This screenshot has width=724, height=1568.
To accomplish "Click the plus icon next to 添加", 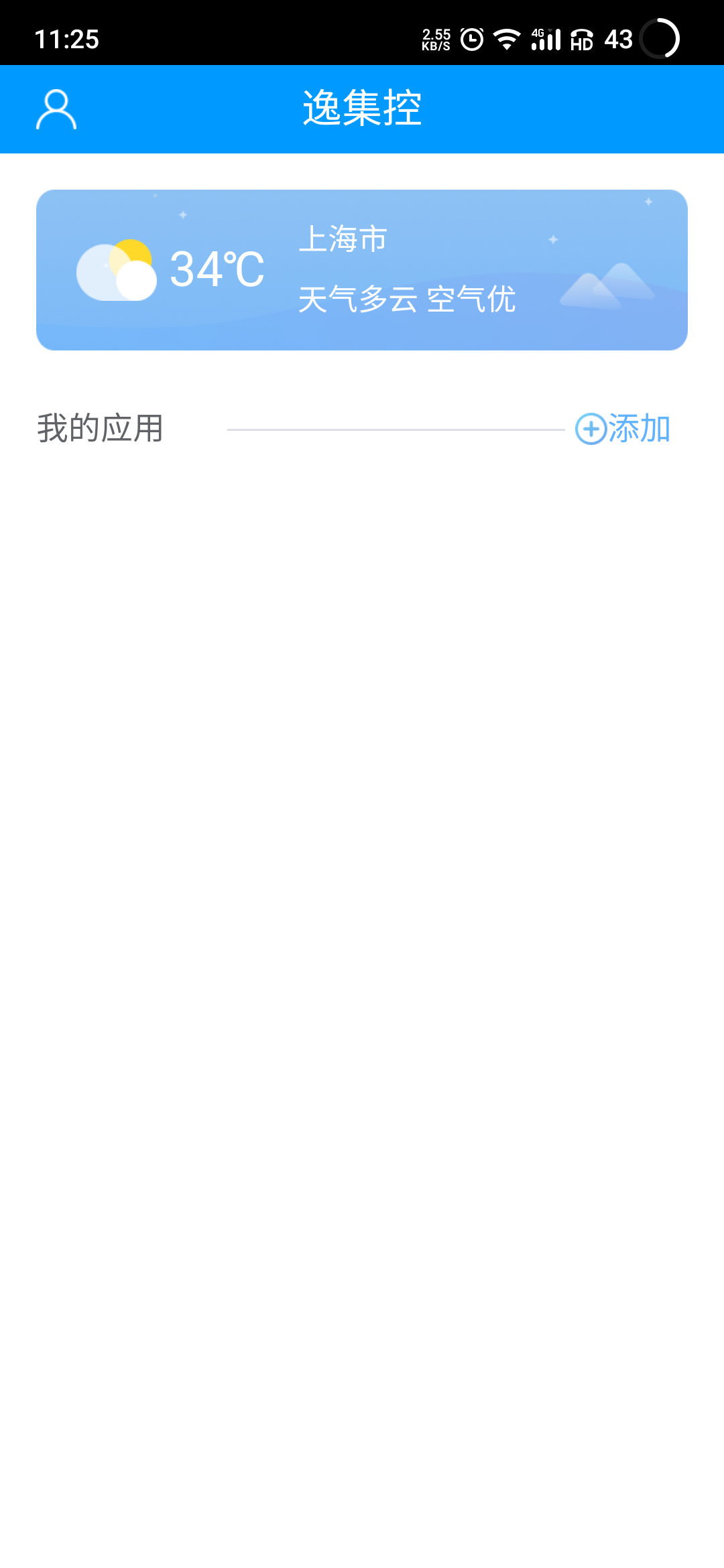I will tap(590, 430).
